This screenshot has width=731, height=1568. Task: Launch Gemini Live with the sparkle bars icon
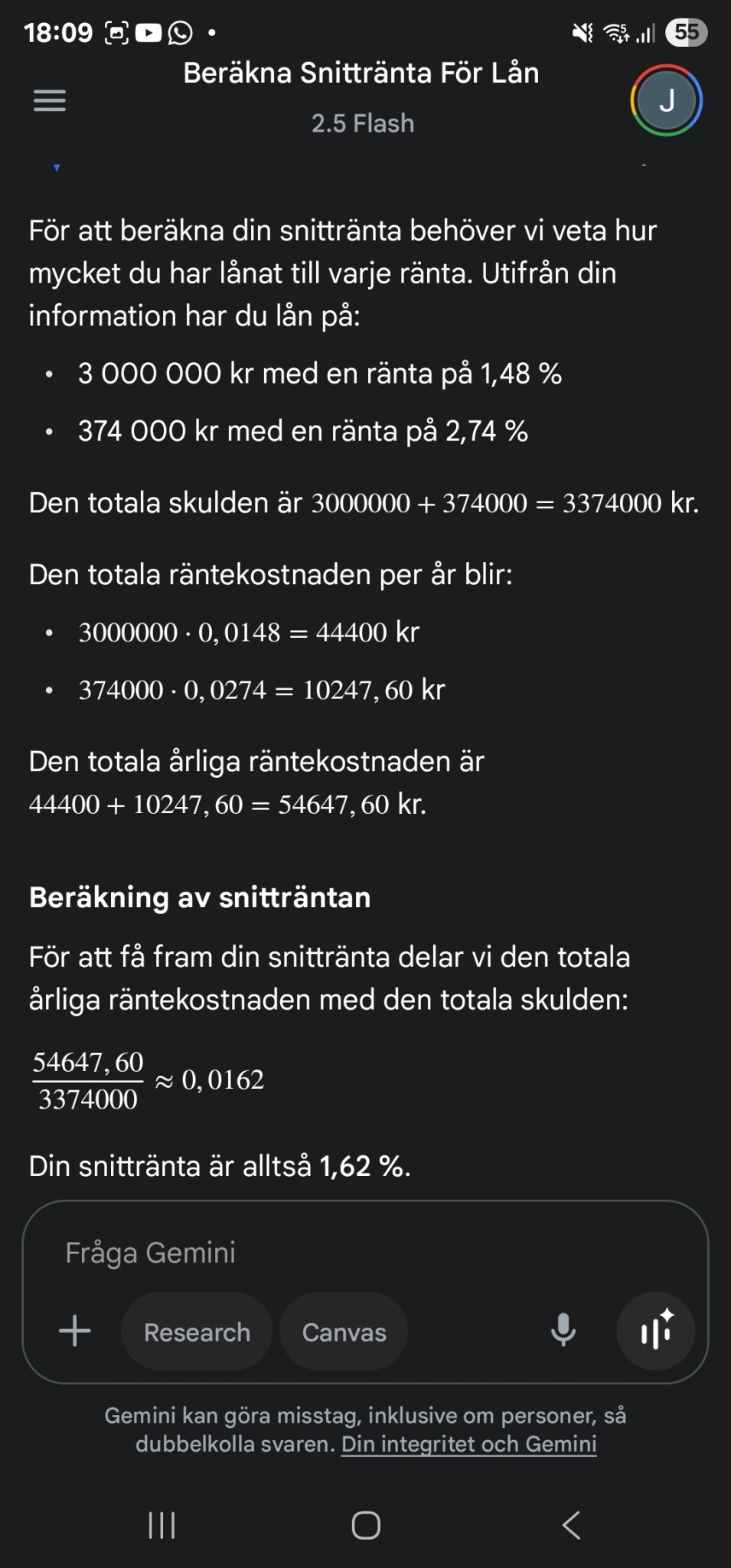tap(656, 1331)
